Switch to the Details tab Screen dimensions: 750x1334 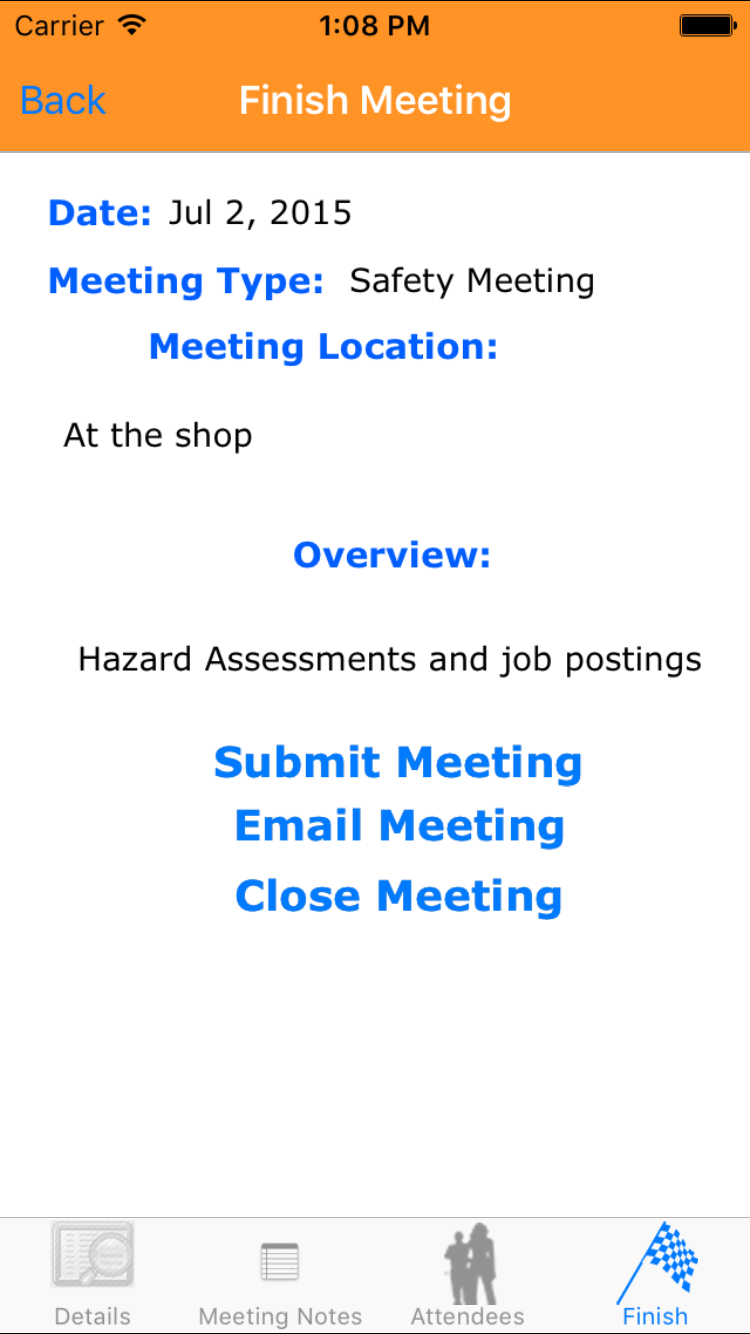pyautogui.click(x=93, y=1274)
